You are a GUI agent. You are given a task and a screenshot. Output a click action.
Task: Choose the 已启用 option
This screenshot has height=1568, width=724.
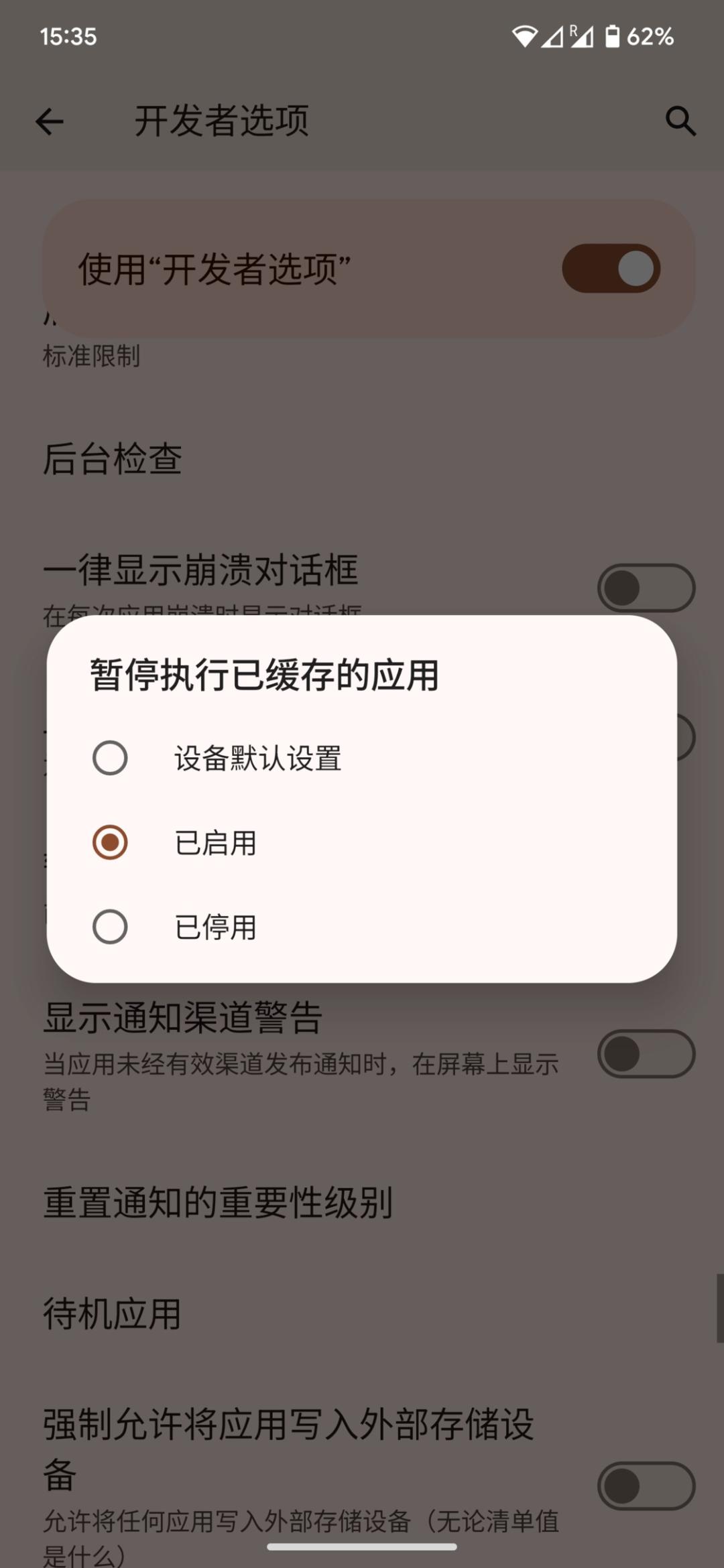[x=361, y=842]
